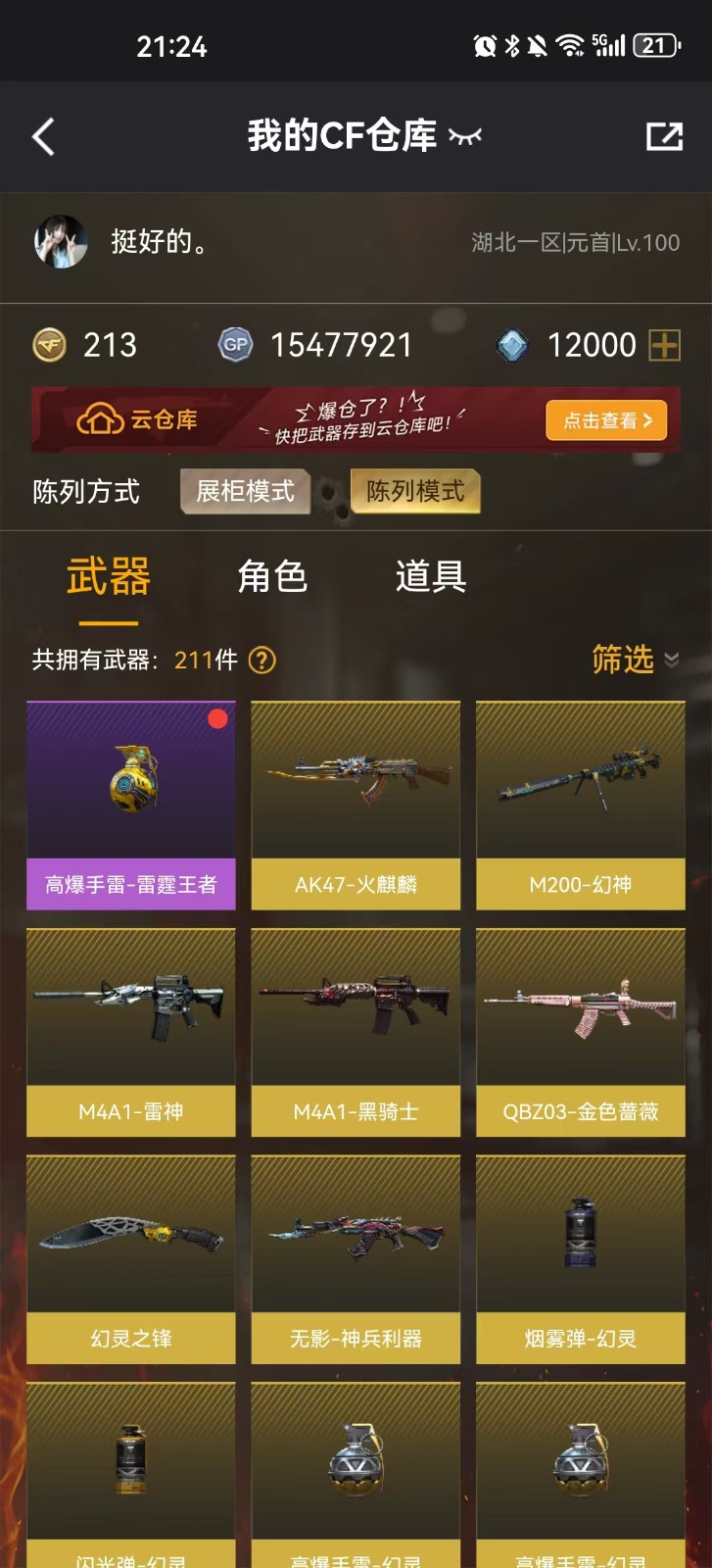Toggle the eye icon beside 我的CF仓库
Image resolution: width=712 pixels, height=1568 pixels.
tap(465, 136)
